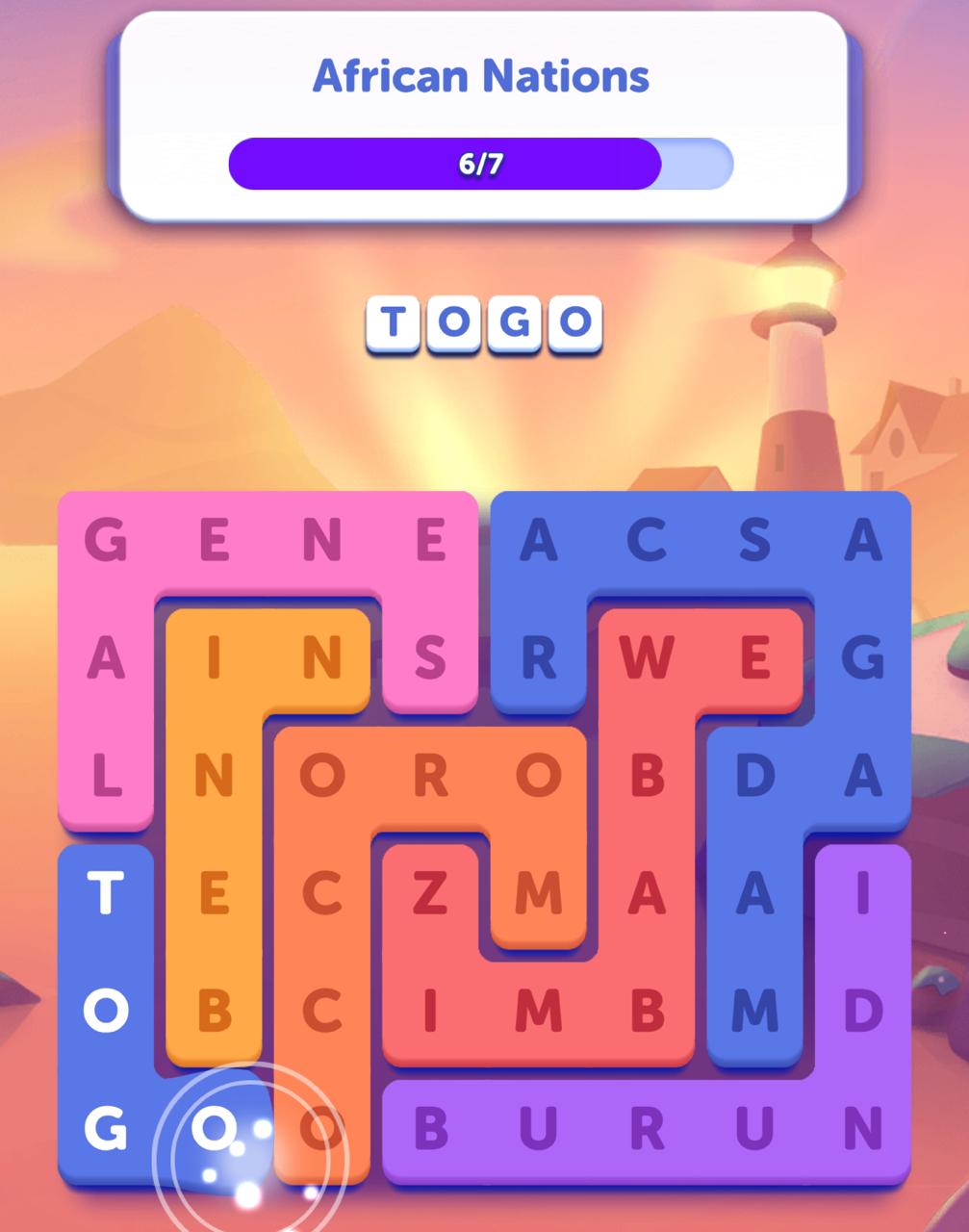
Task: Select the white letter T tile
Action: click(106, 894)
